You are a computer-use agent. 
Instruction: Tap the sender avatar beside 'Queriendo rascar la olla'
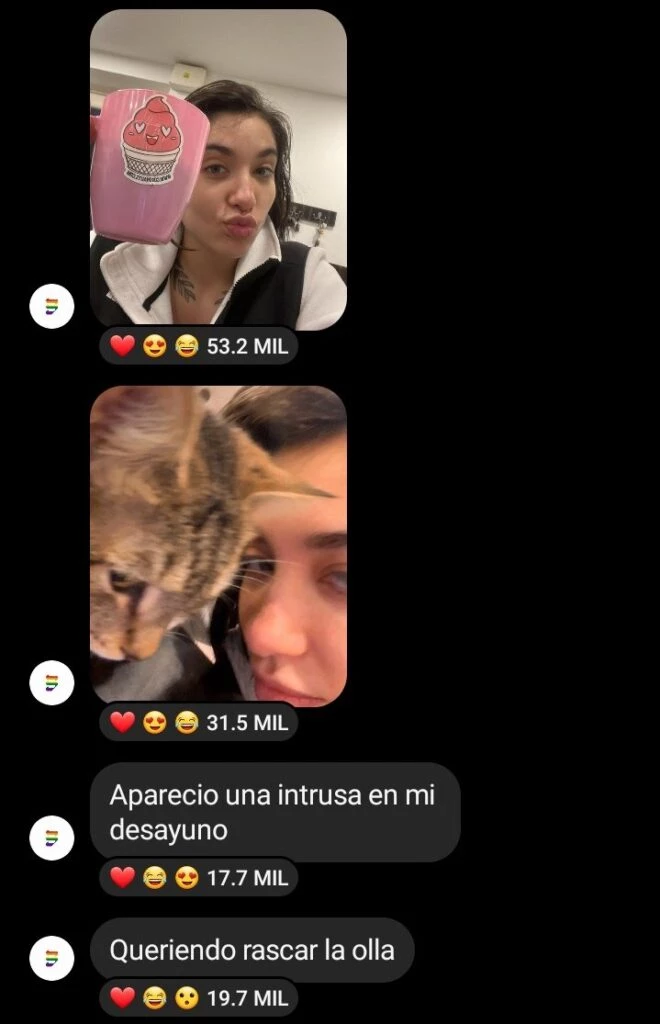point(54,958)
